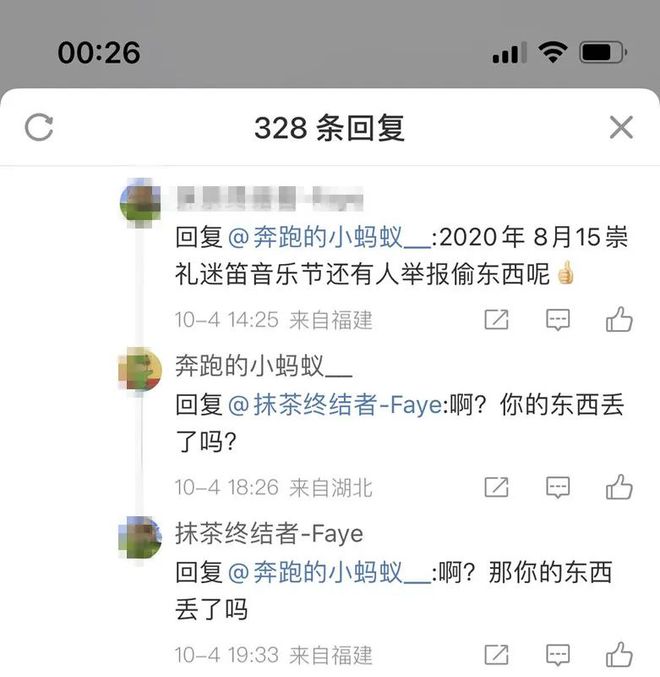Like the 10-4 18:26 reply
This screenshot has width=660, height=677.
[619, 487]
